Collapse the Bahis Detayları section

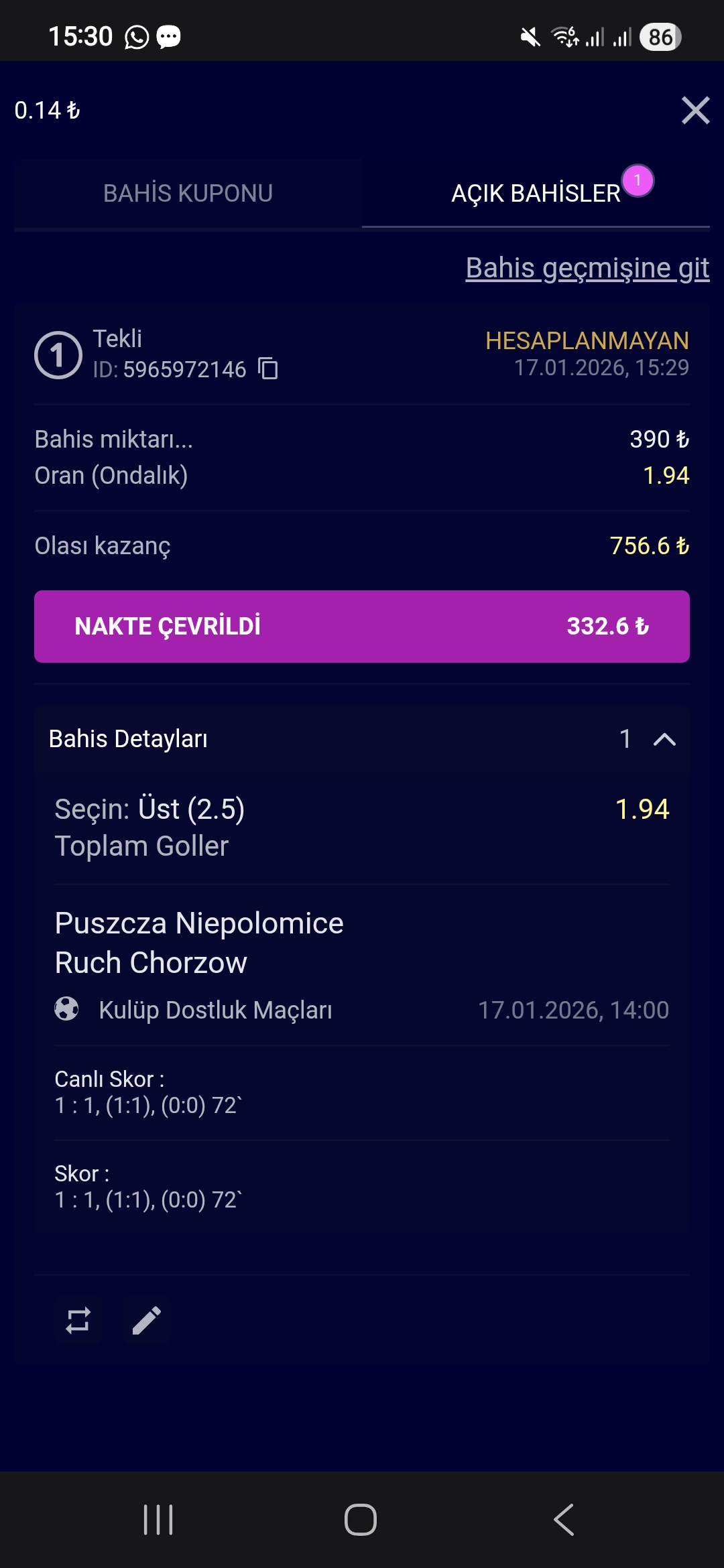coord(664,739)
